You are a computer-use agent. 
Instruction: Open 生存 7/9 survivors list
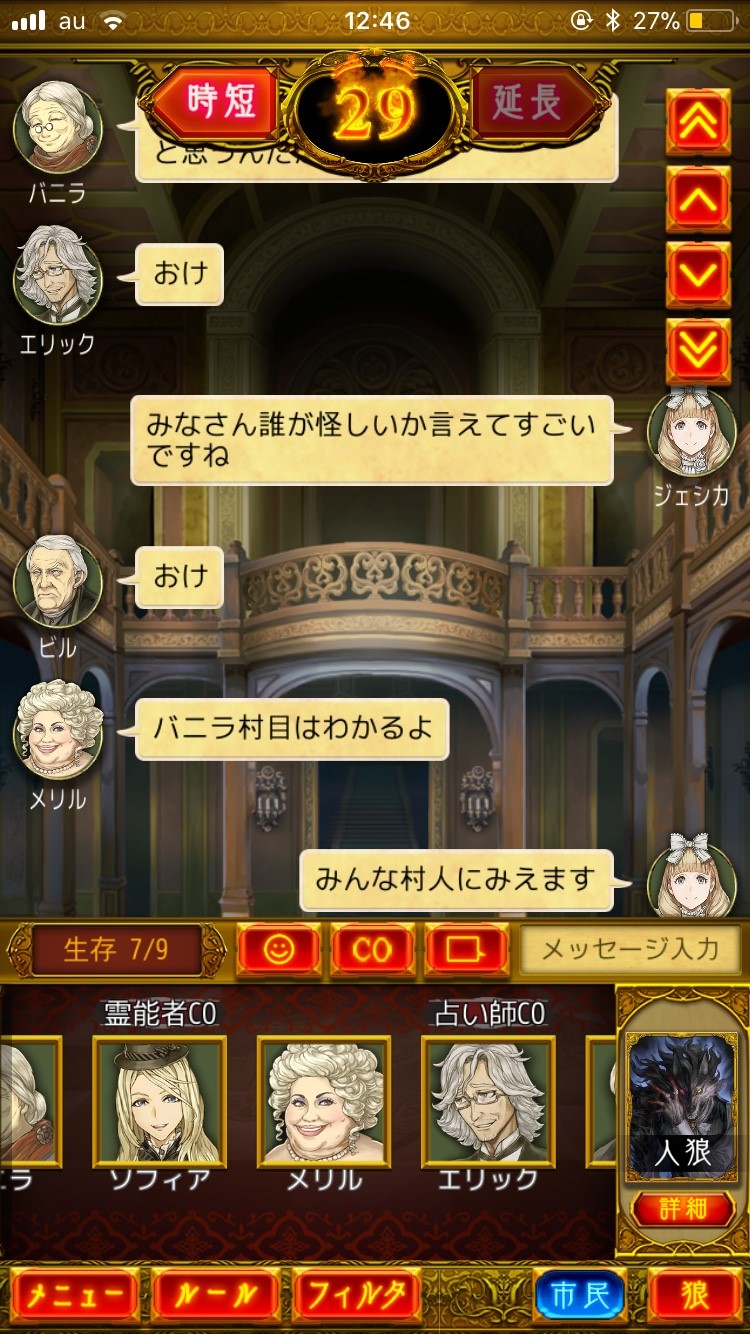117,949
